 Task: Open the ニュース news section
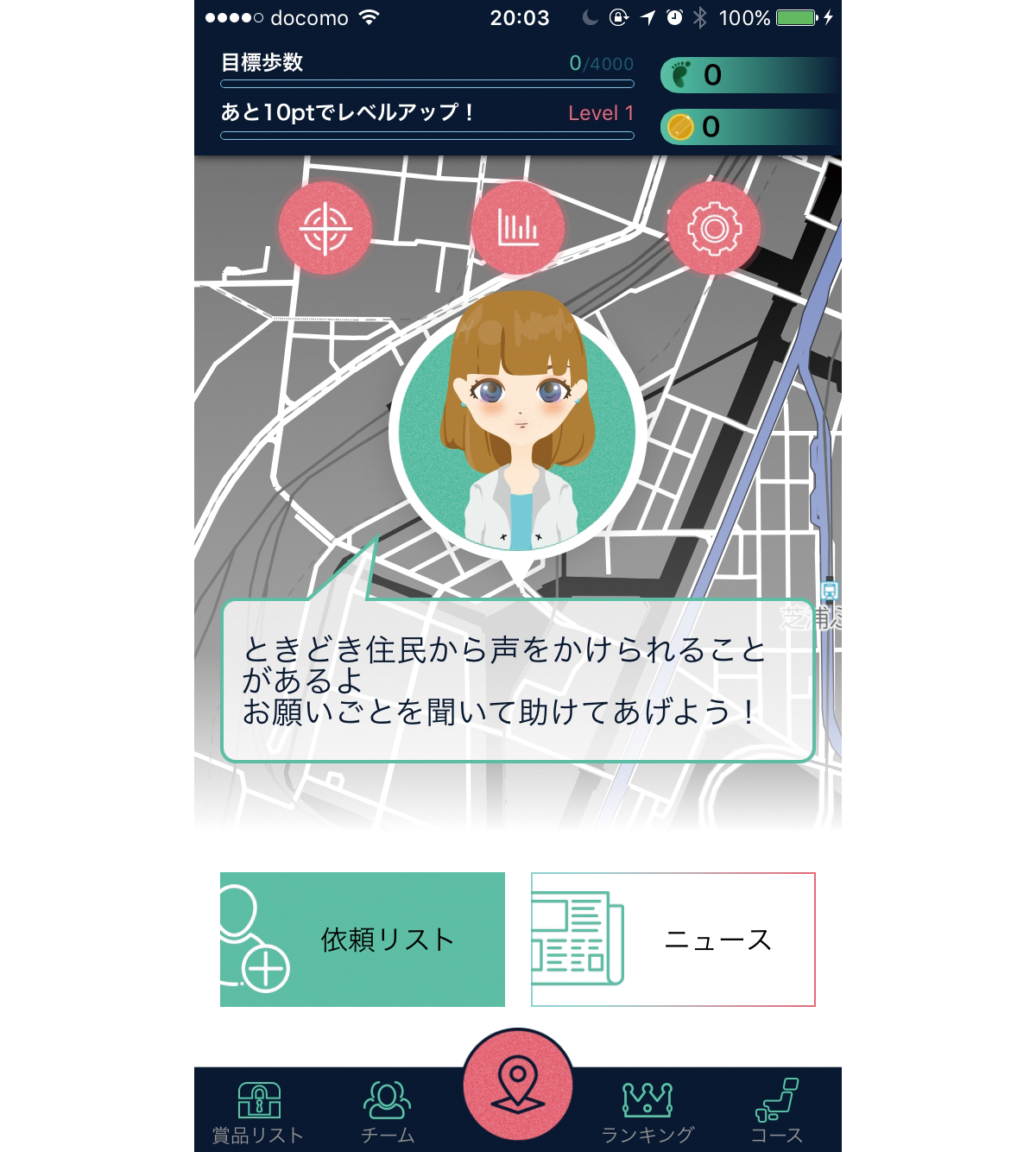coord(673,940)
